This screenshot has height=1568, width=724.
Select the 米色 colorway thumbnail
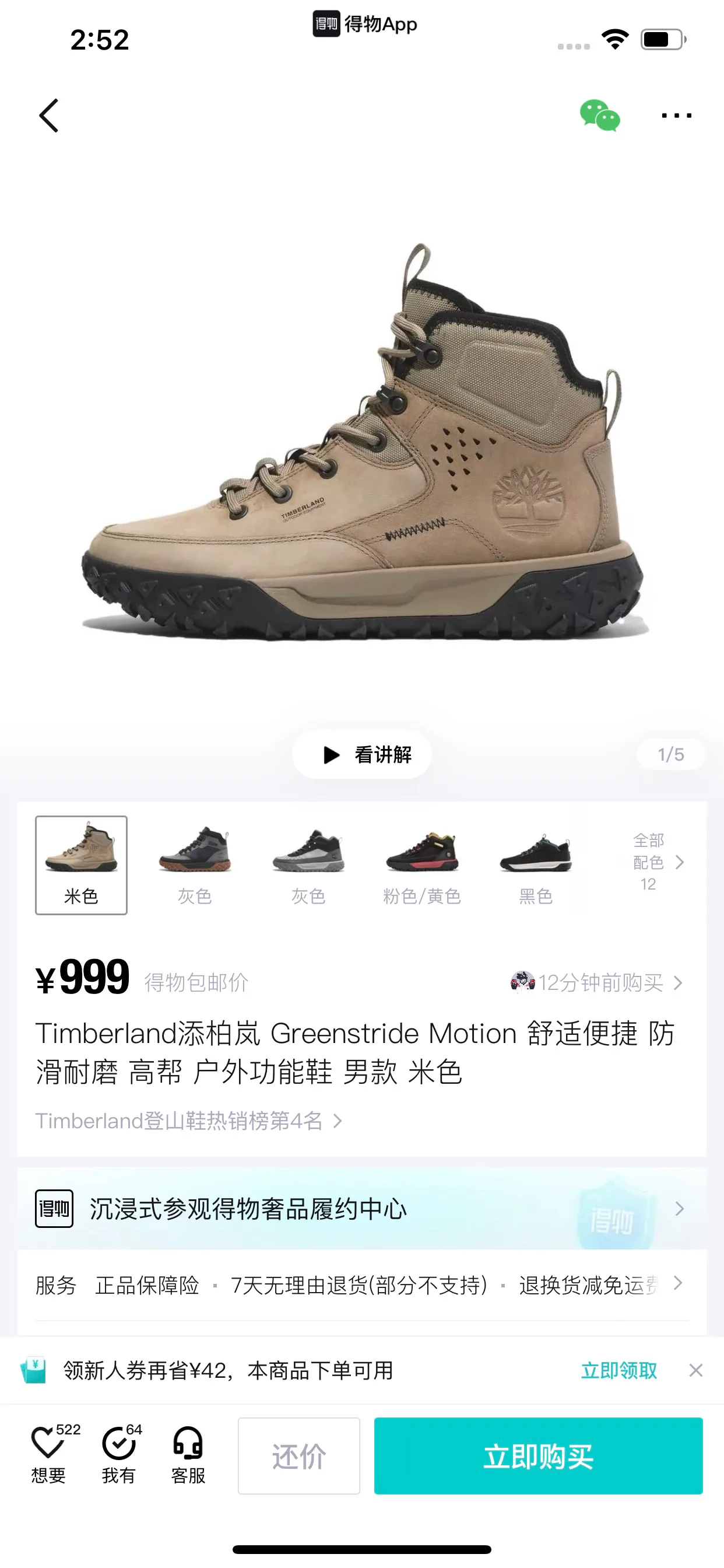[x=81, y=865]
